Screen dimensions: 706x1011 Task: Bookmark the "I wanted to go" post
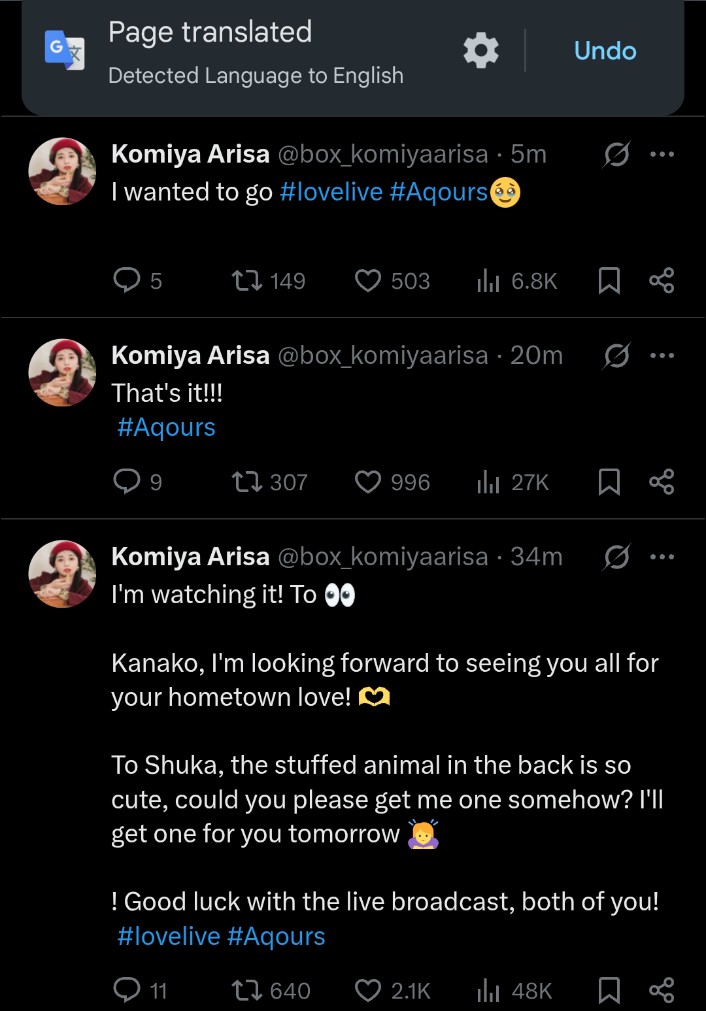pyautogui.click(x=609, y=281)
